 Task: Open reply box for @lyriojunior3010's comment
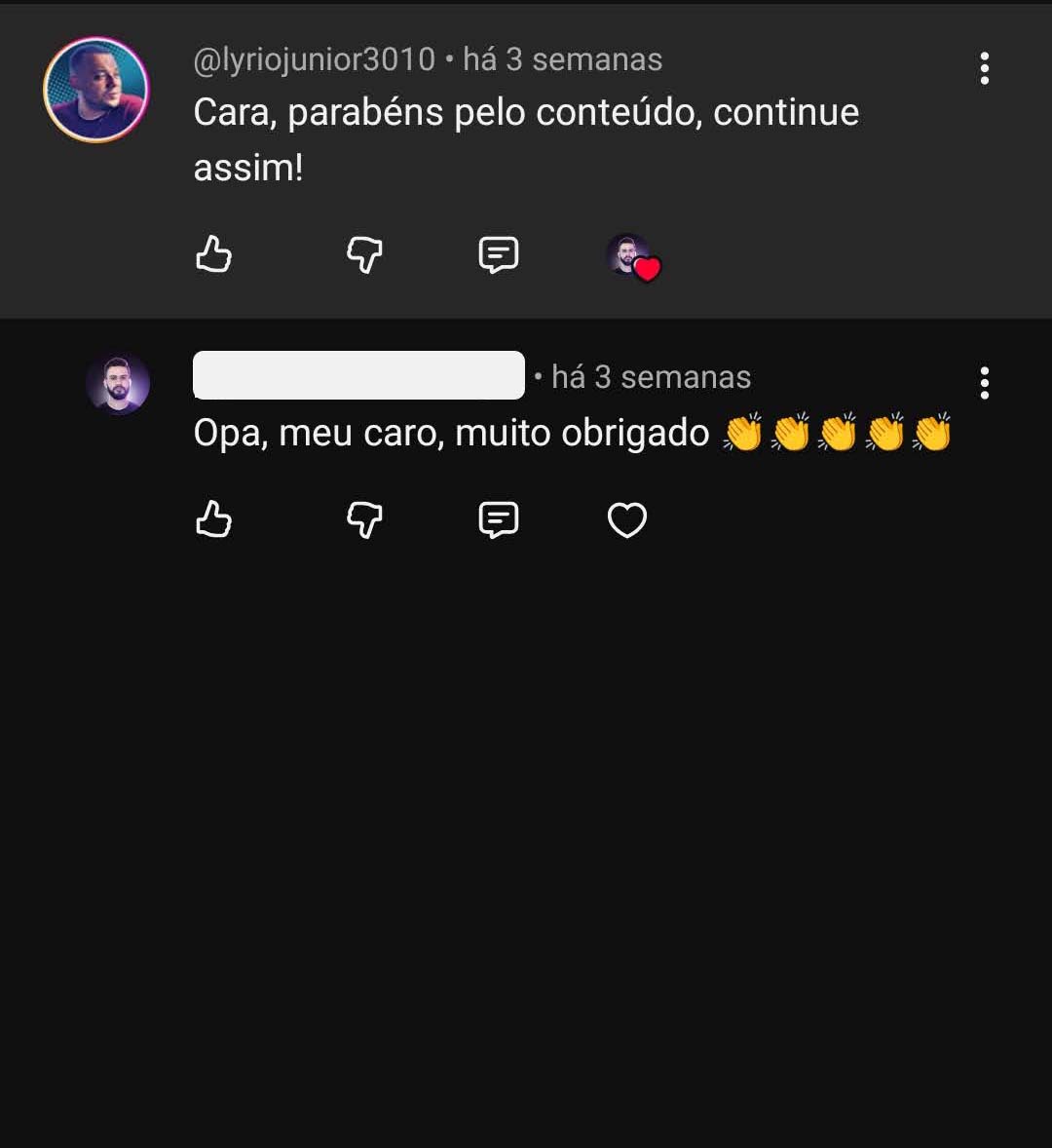coord(498,255)
